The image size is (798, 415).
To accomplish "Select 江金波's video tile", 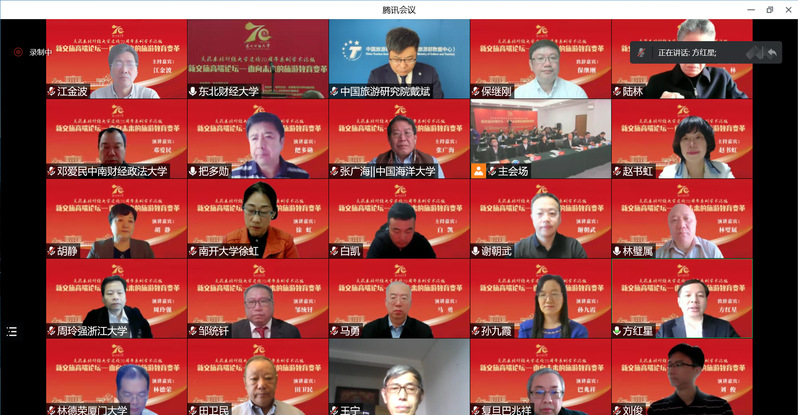I will [115, 58].
